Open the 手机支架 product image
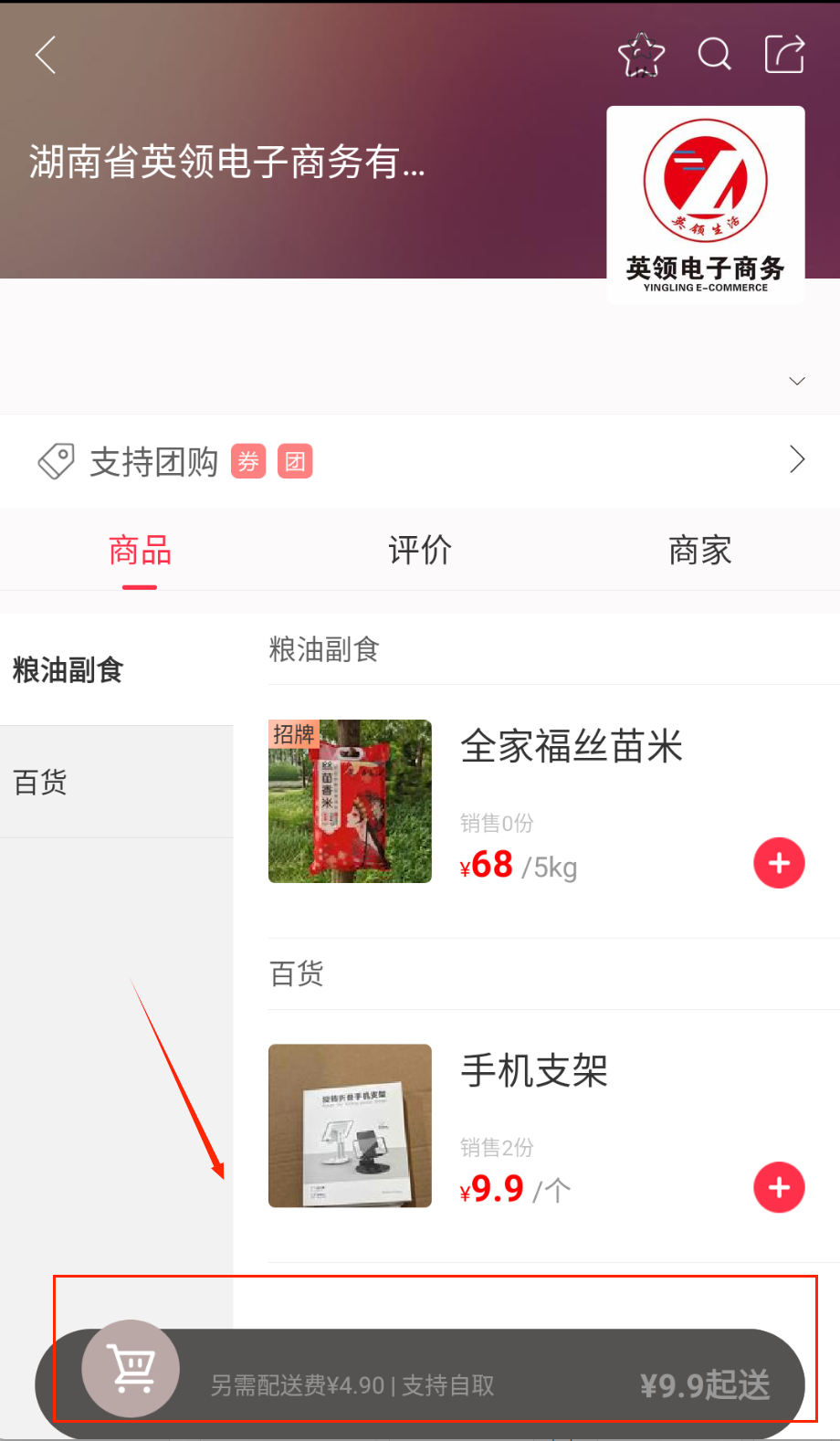 coord(350,1125)
